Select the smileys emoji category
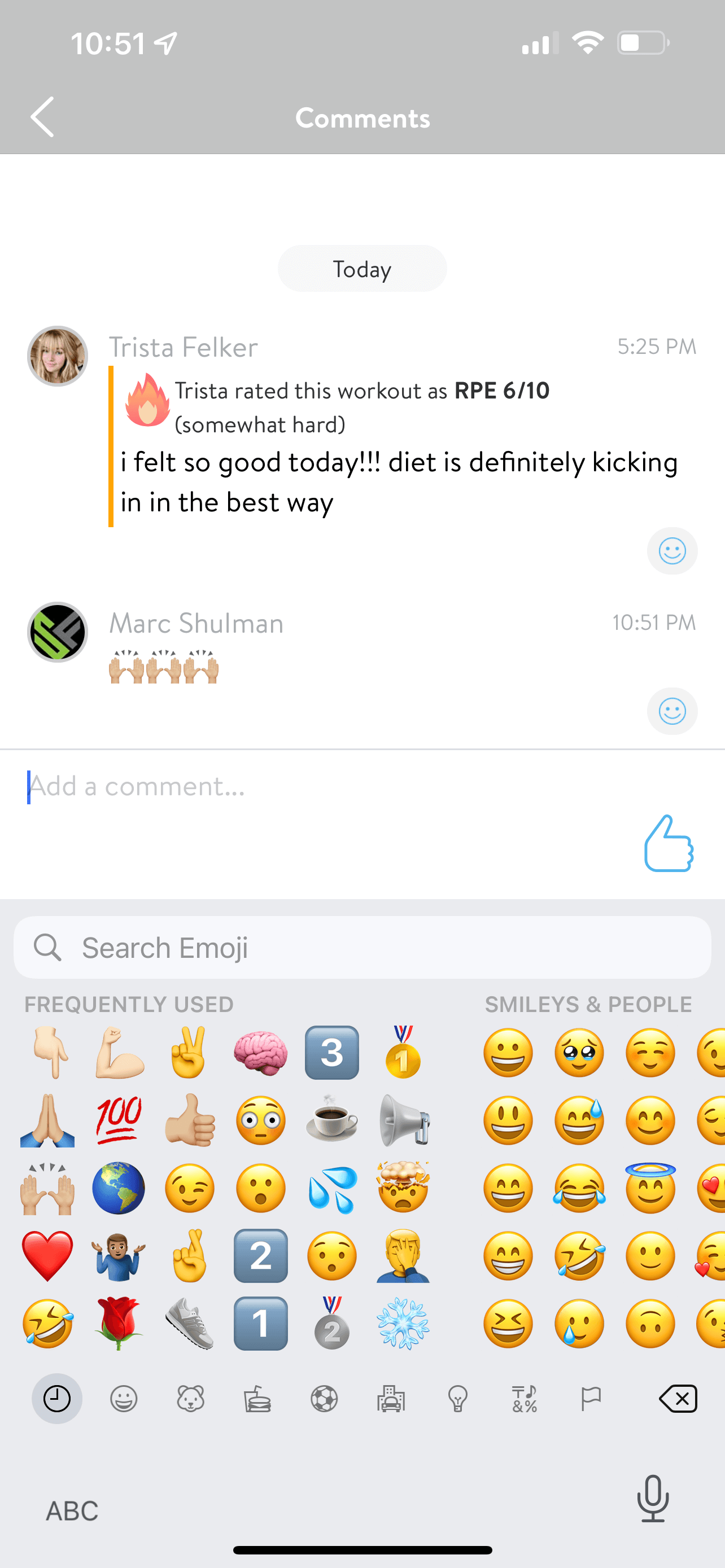The width and height of the screenshot is (725, 1568). pos(124,1398)
